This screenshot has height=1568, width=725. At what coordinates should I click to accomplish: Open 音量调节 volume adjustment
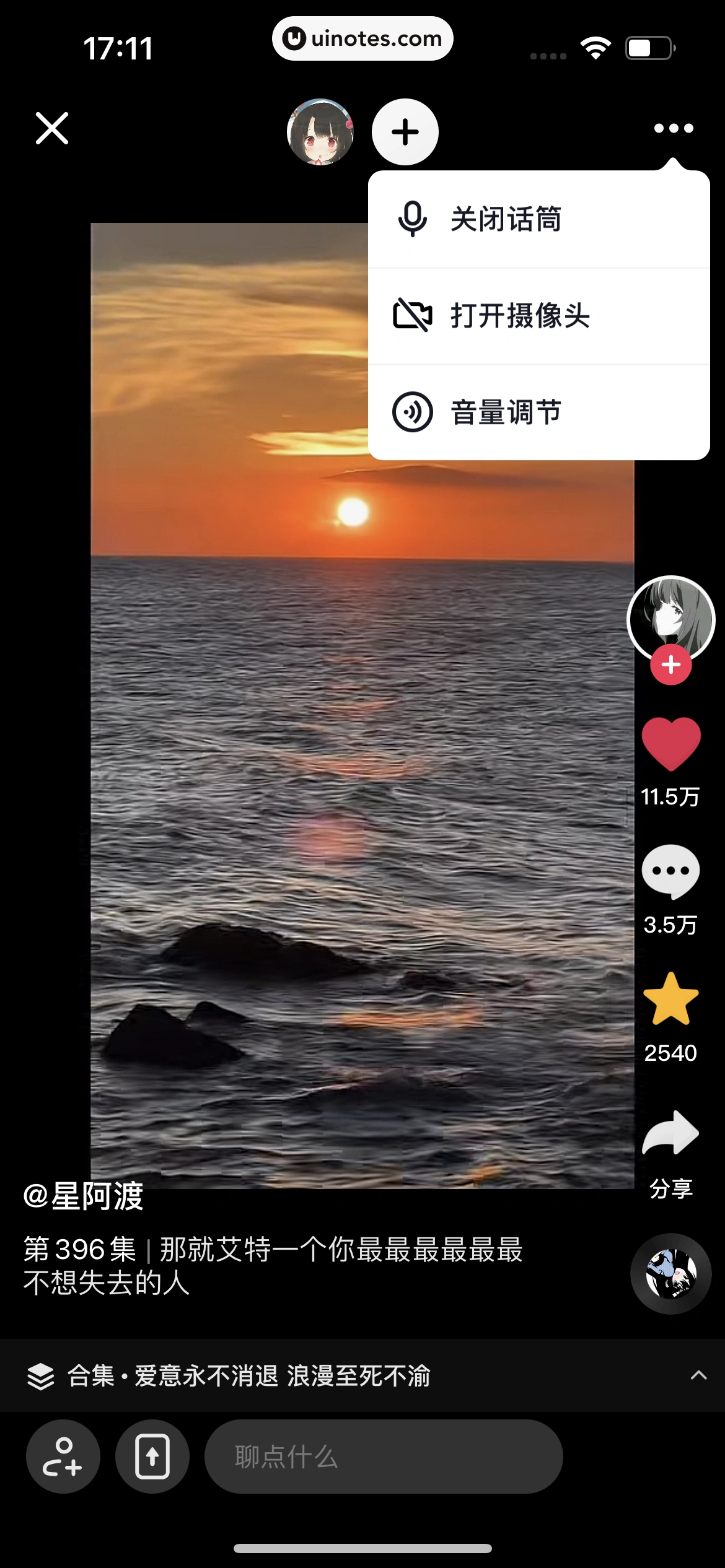click(505, 412)
